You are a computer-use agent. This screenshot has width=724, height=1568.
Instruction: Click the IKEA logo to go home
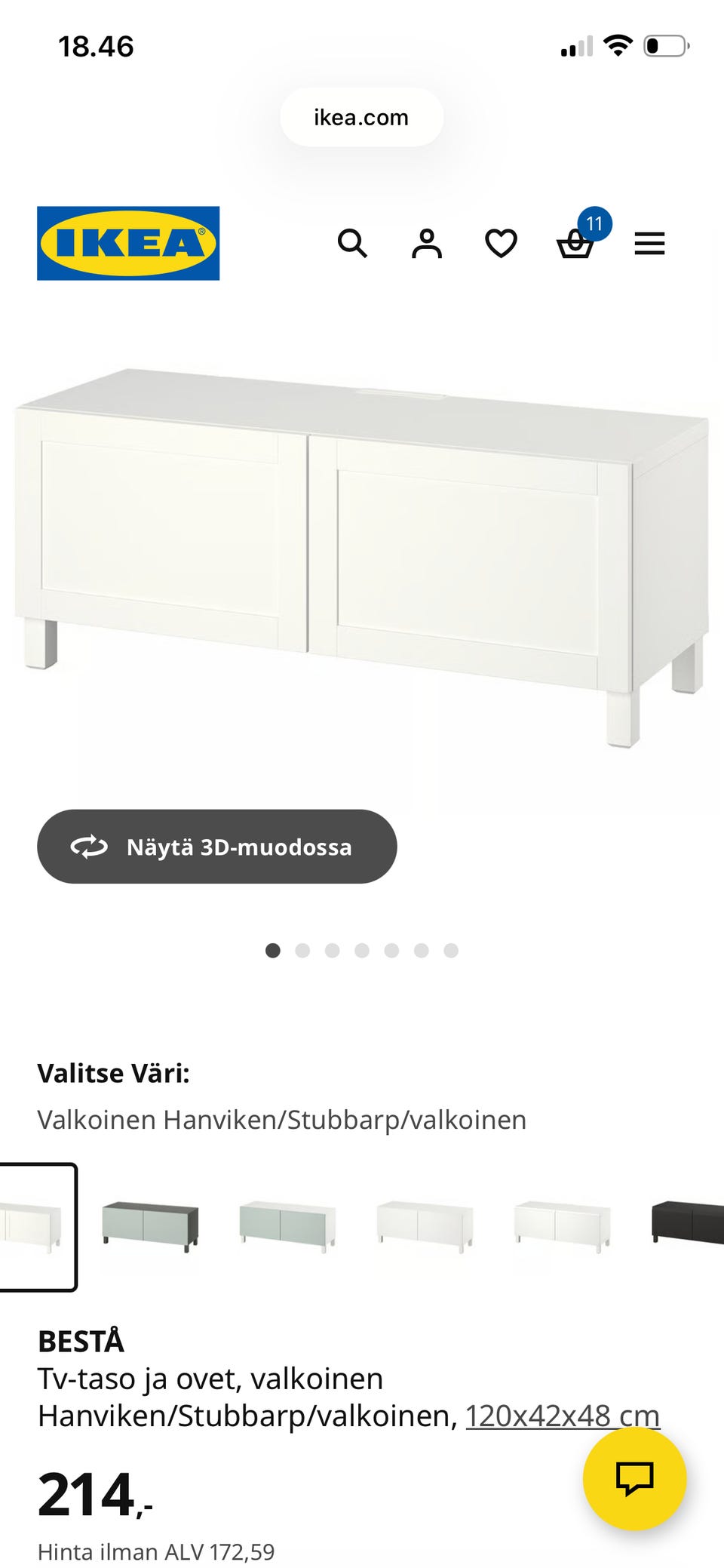127,243
